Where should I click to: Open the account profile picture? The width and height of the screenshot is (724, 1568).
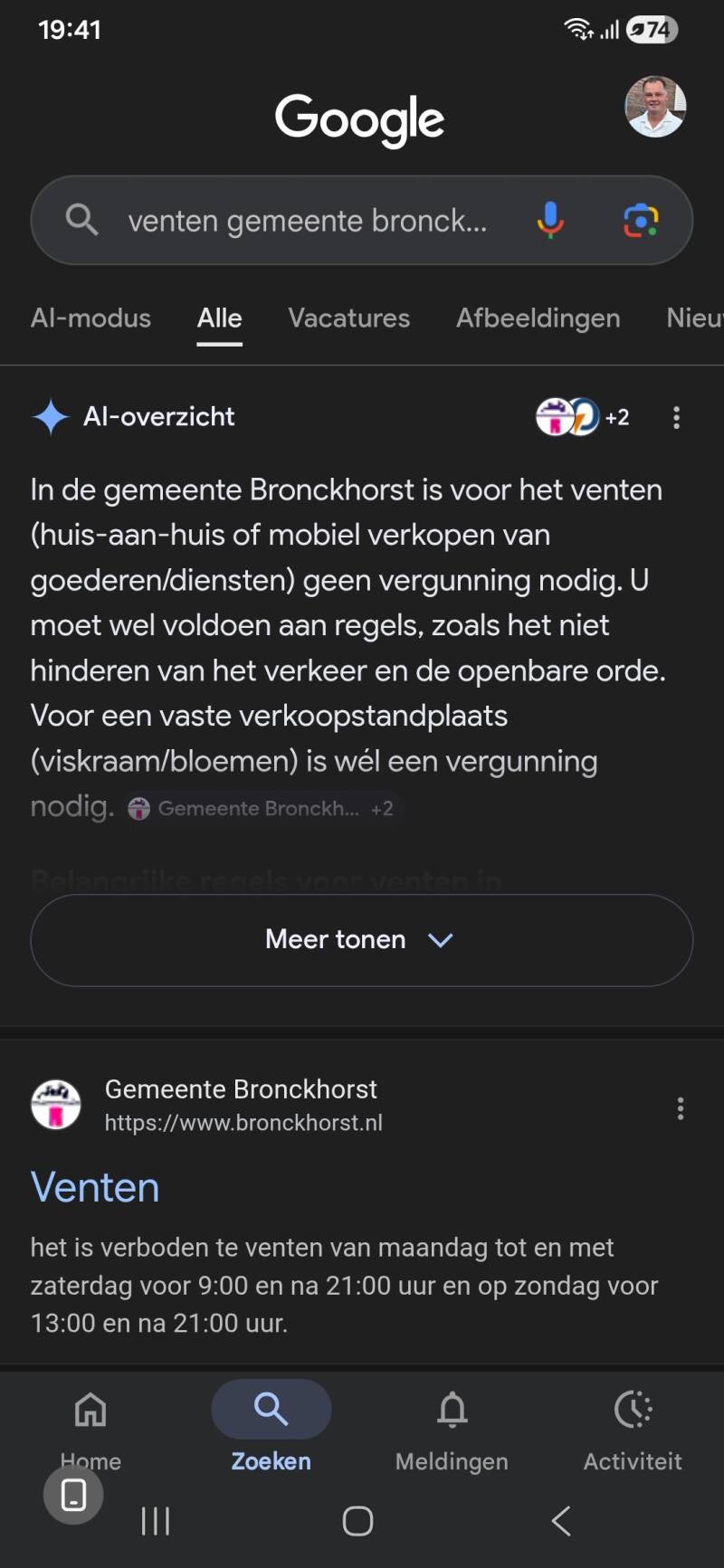(x=655, y=107)
